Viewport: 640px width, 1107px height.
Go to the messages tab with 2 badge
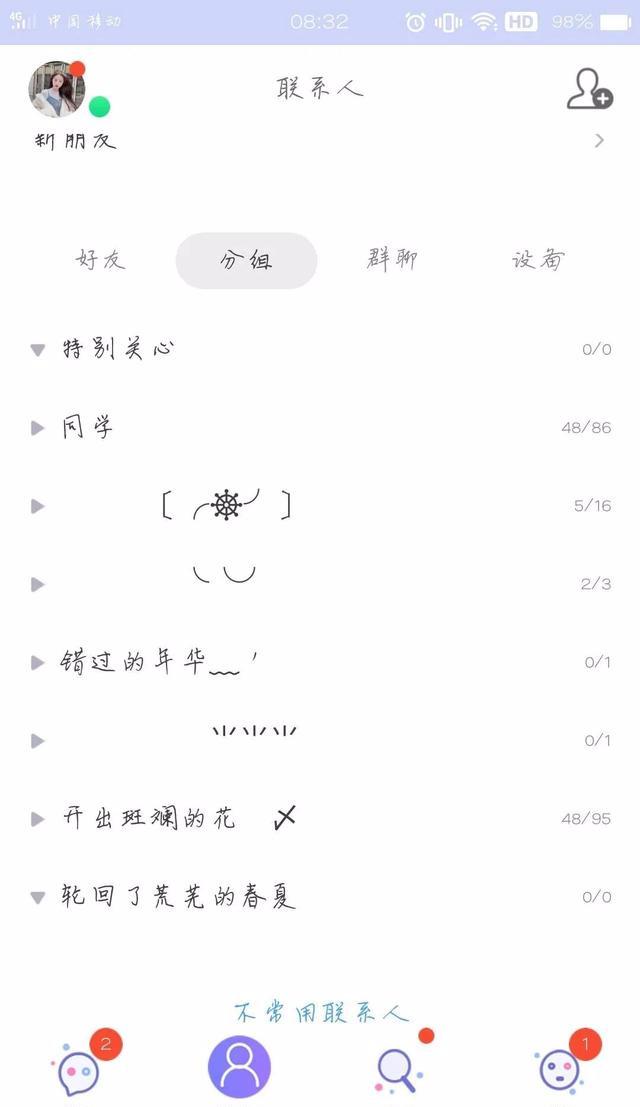(x=77, y=1068)
